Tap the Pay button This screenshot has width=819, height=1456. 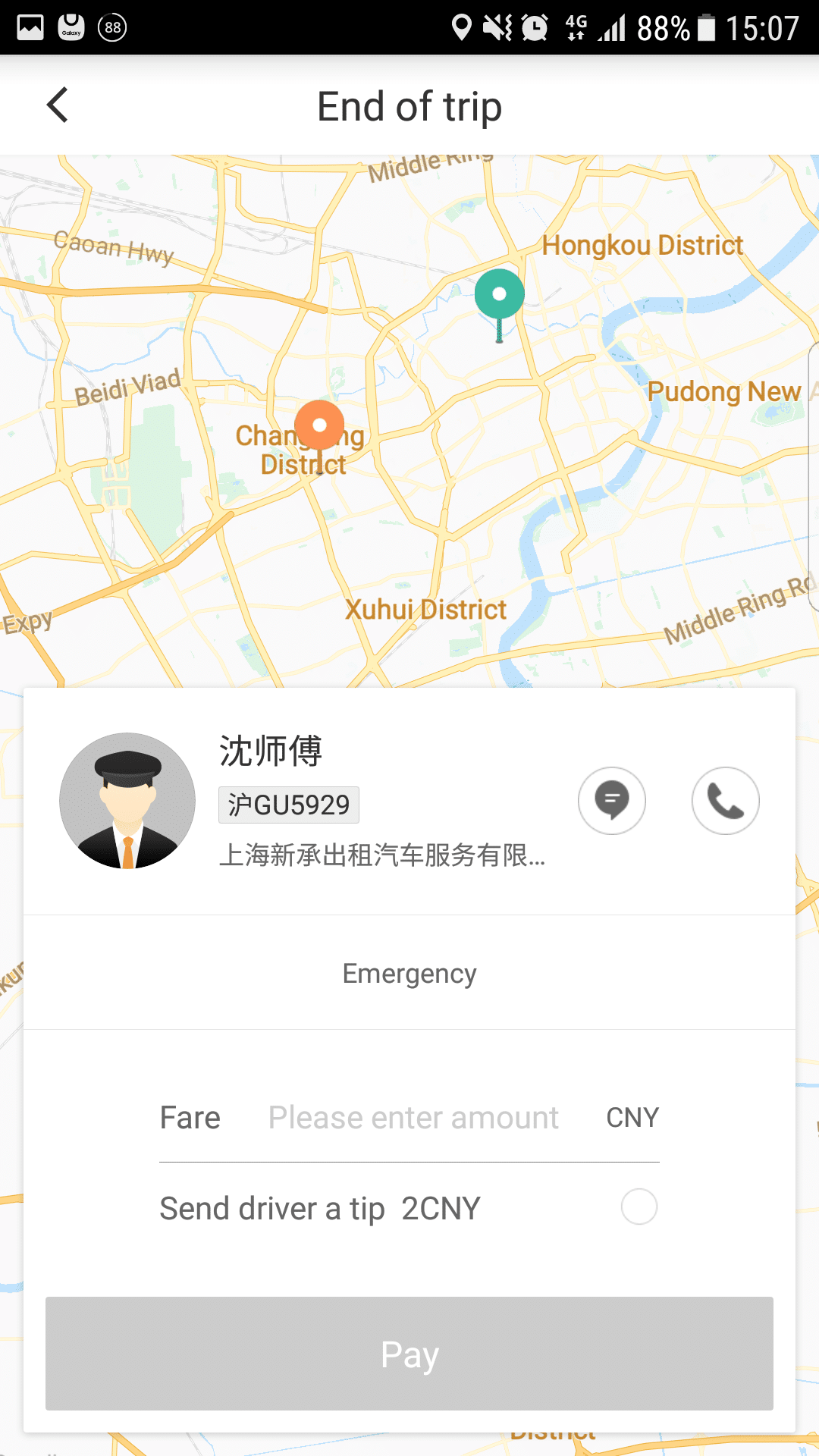(409, 1354)
